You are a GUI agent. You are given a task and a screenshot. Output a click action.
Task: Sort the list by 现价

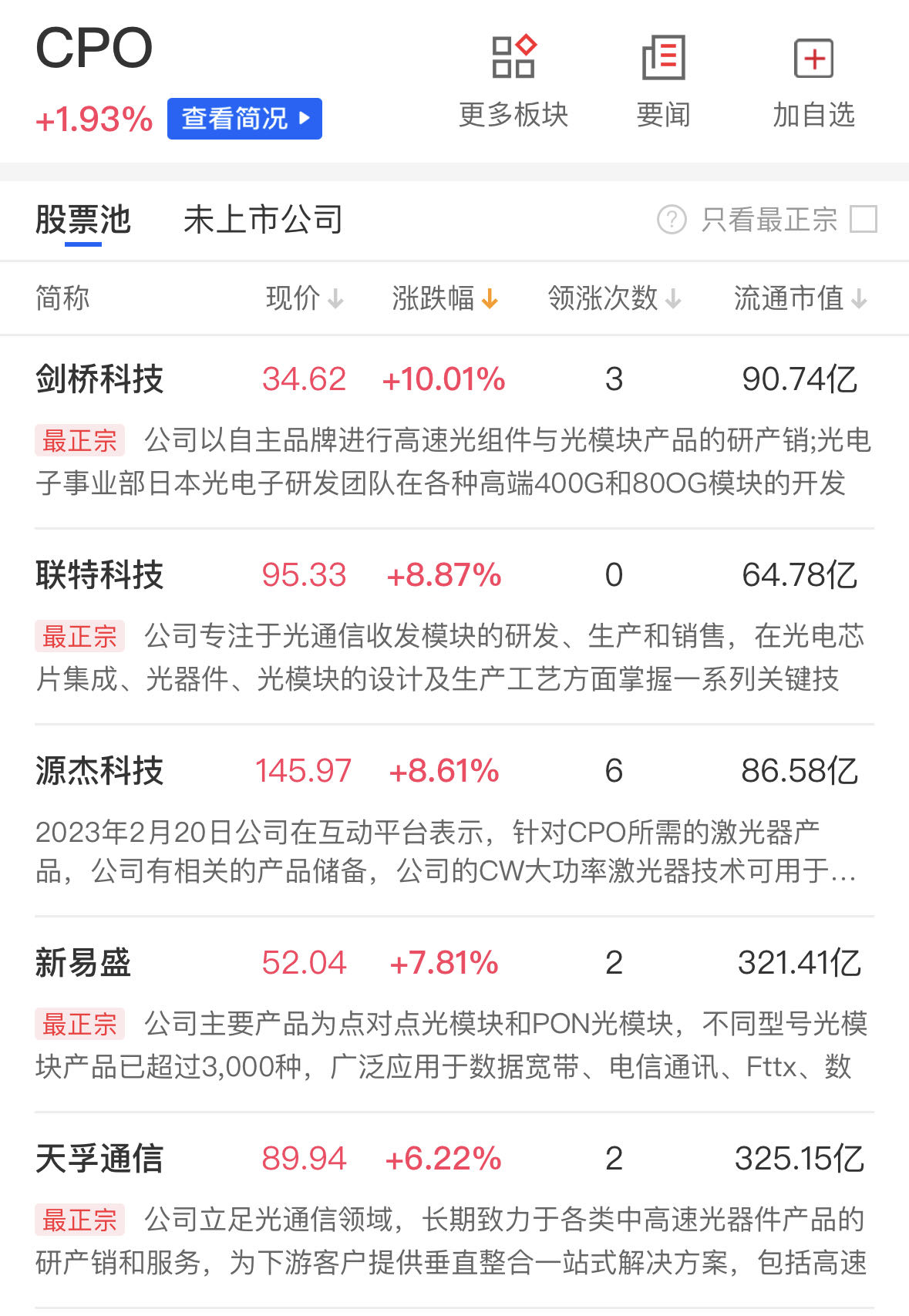tap(304, 298)
